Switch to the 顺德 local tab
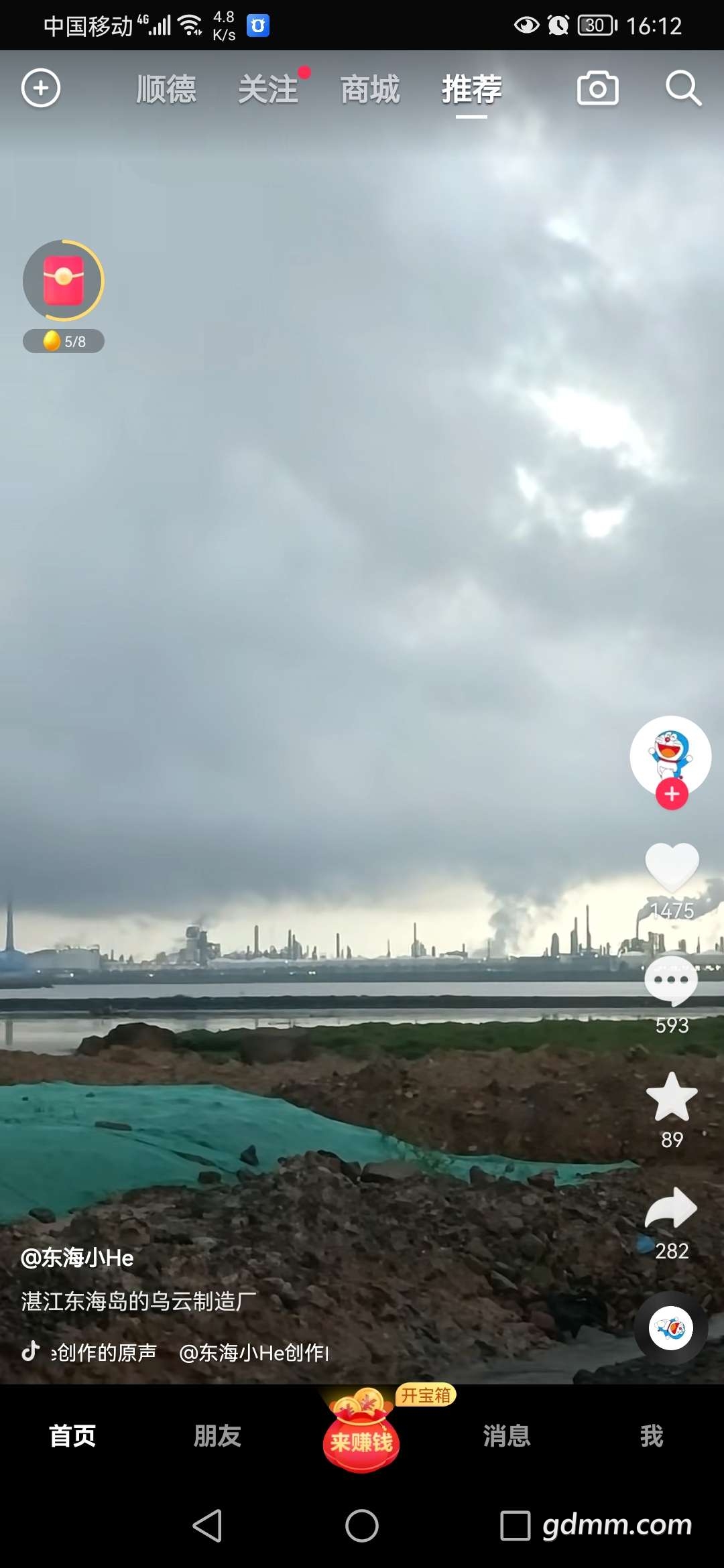Screen dimensions: 724x1568 [166, 89]
